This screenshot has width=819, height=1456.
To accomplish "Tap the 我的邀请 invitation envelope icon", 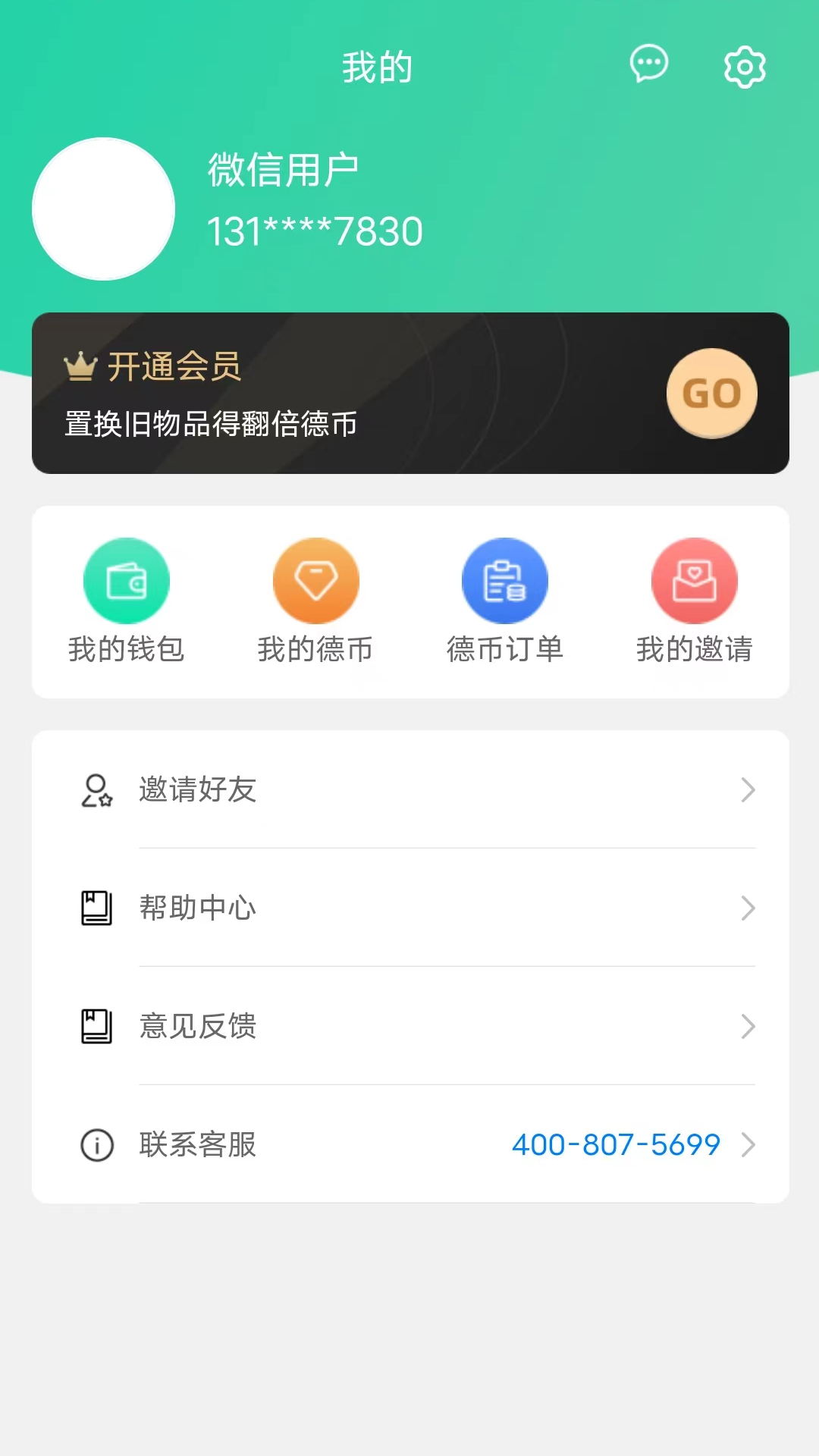I will click(x=694, y=580).
